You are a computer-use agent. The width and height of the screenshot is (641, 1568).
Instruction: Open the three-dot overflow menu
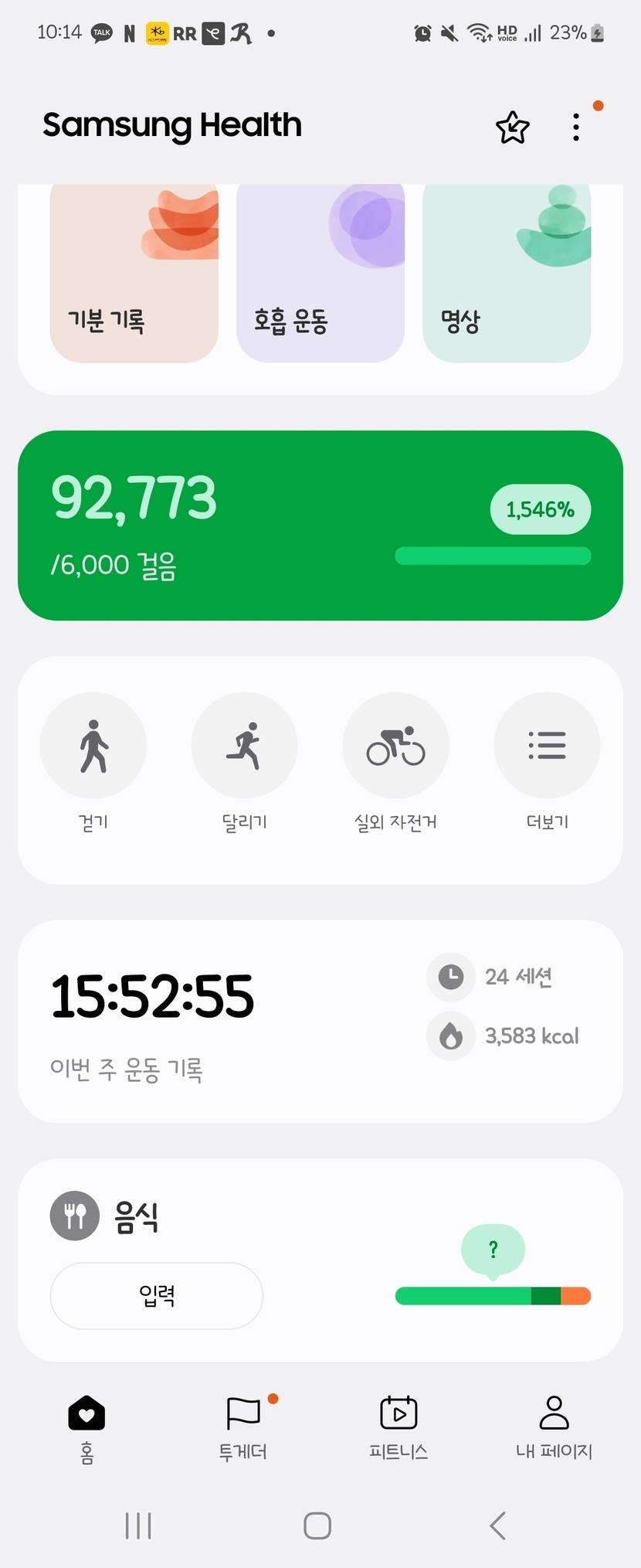tap(576, 128)
